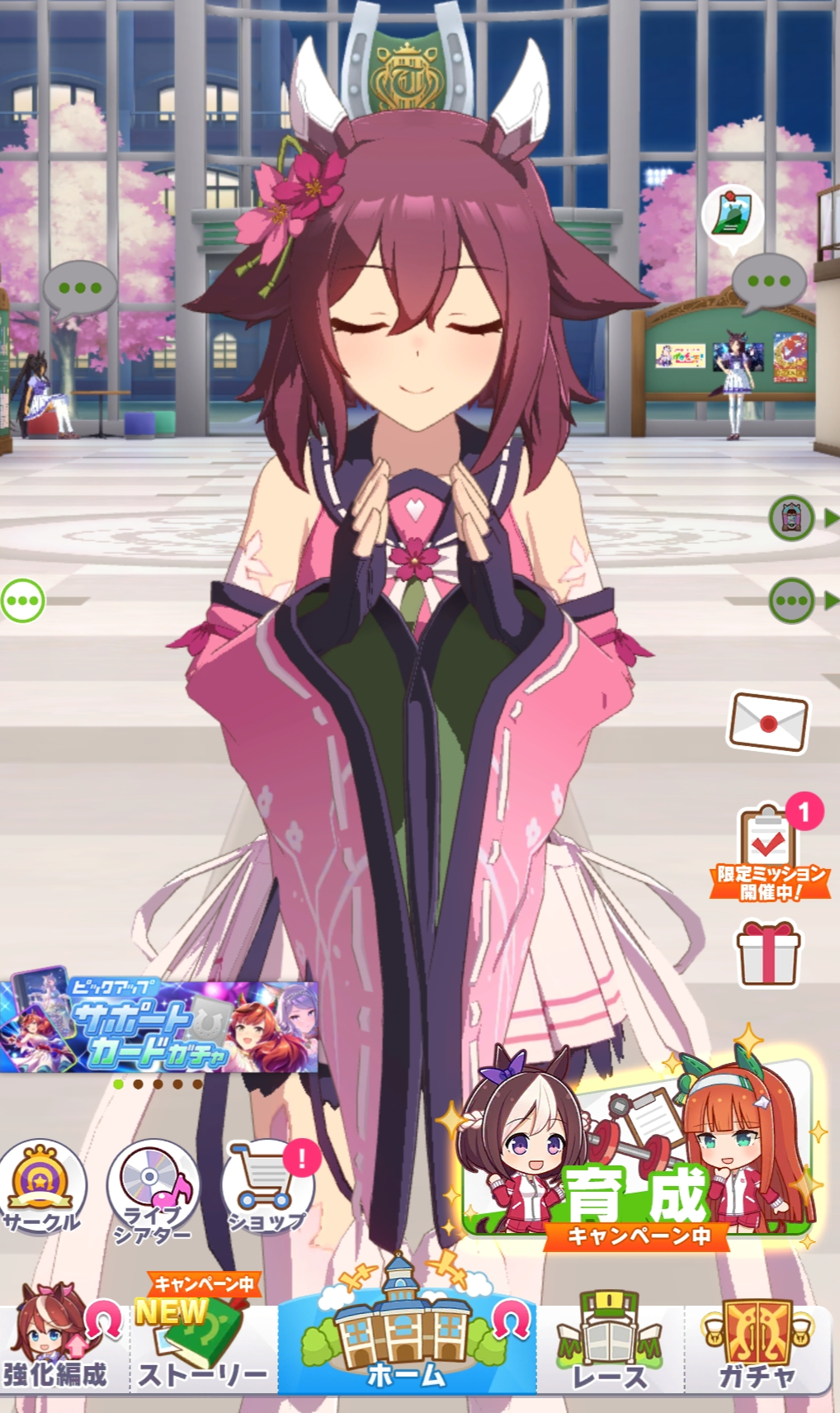Open the poster bubble above the bulletin board
The width and height of the screenshot is (840, 1413).
click(732, 213)
